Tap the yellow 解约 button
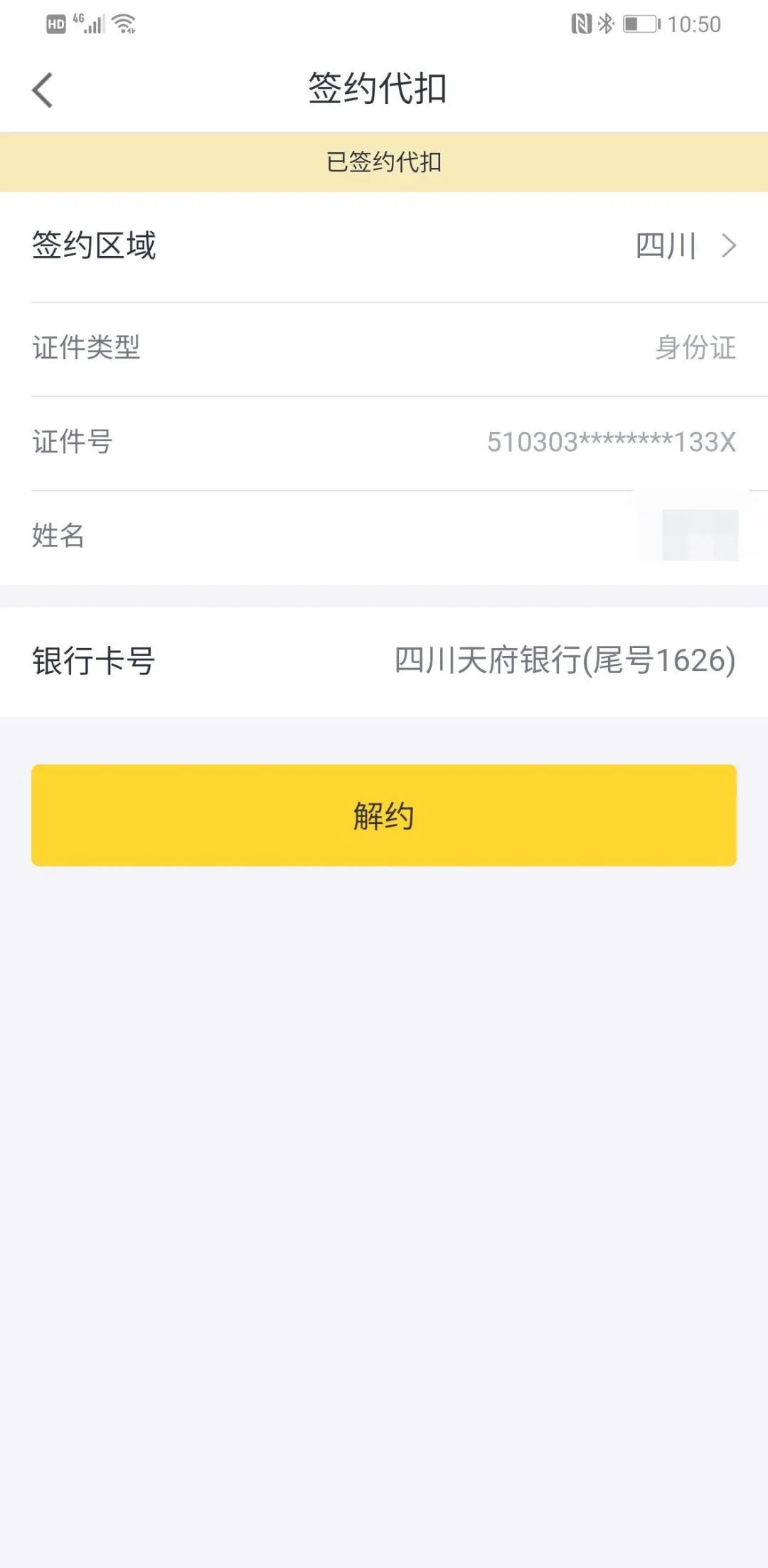768x1568 pixels. 384,815
